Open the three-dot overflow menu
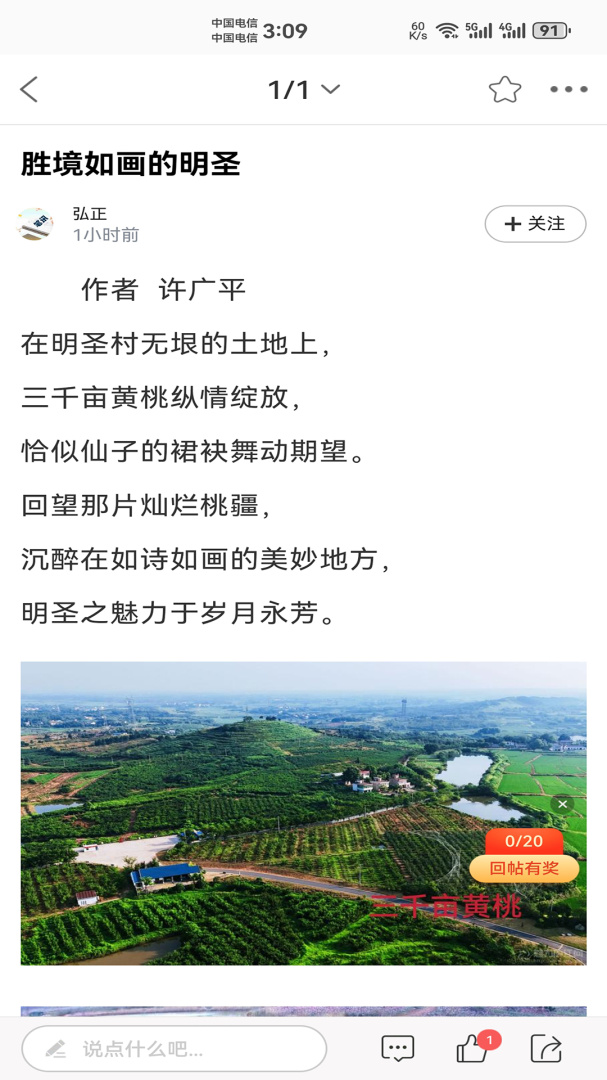The image size is (607, 1080). 568,90
